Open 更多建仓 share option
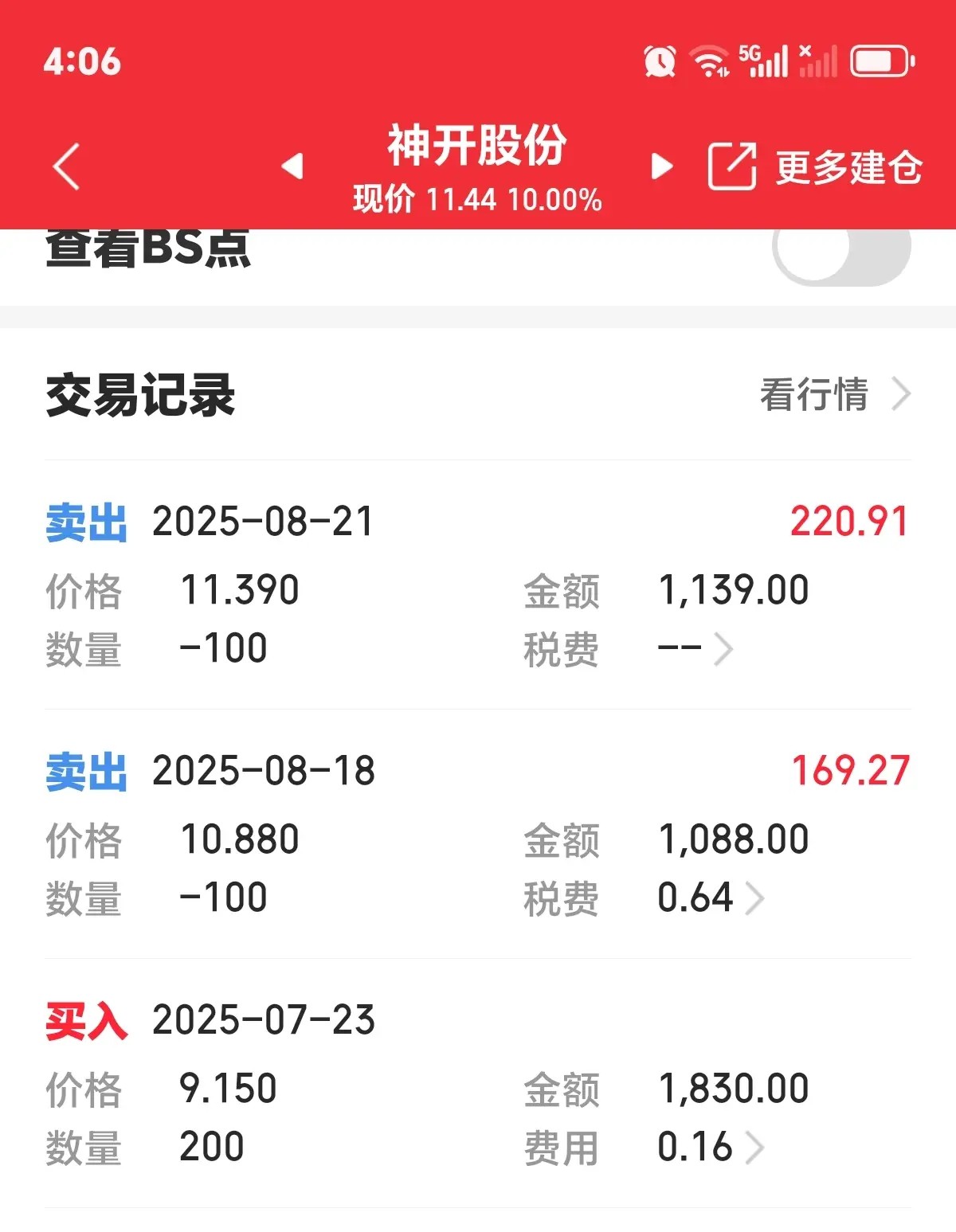Viewport: 956px width, 1232px height. 815,167
